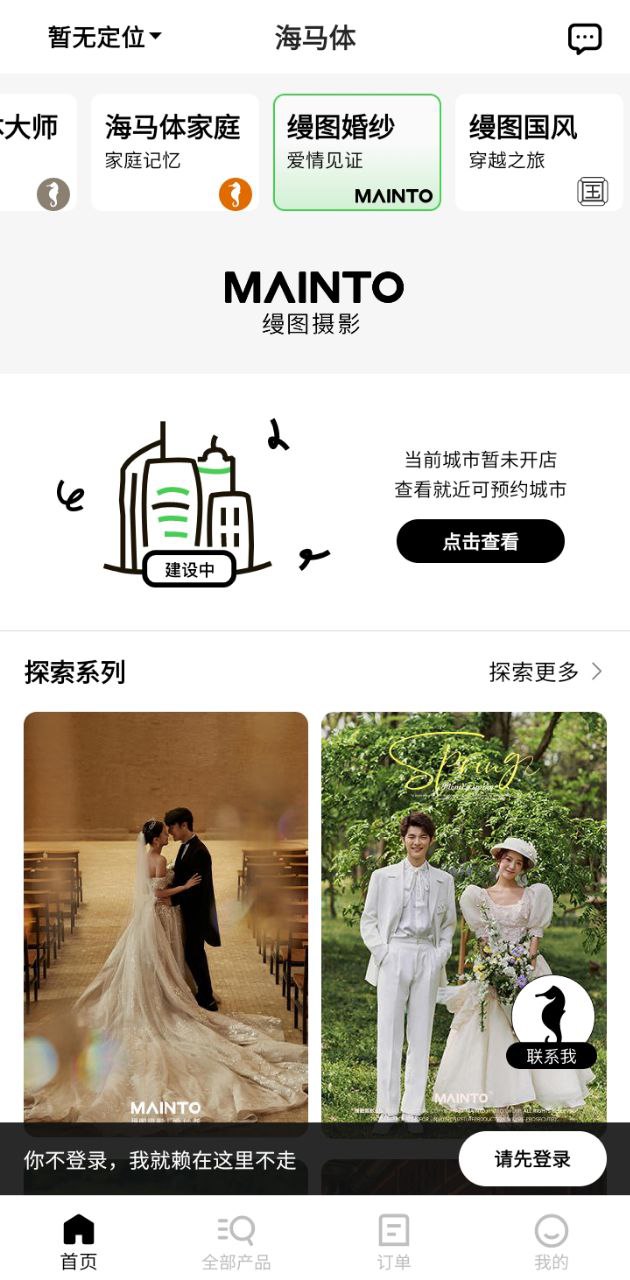Switch to the 全部产品 tab

pyautogui.click(x=236, y=1241)
